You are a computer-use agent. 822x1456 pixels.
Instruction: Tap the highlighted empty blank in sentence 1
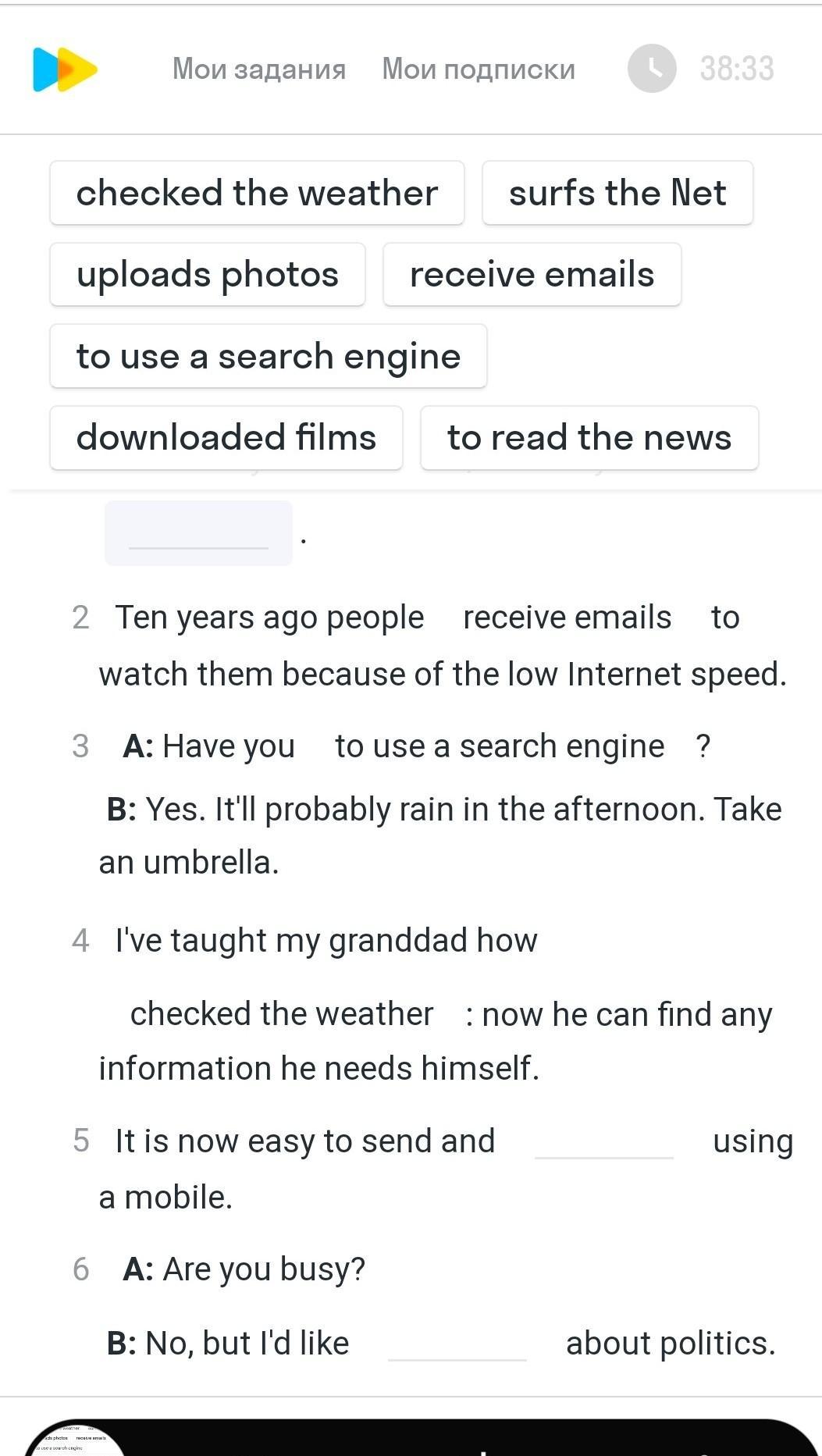pos(198,533)
